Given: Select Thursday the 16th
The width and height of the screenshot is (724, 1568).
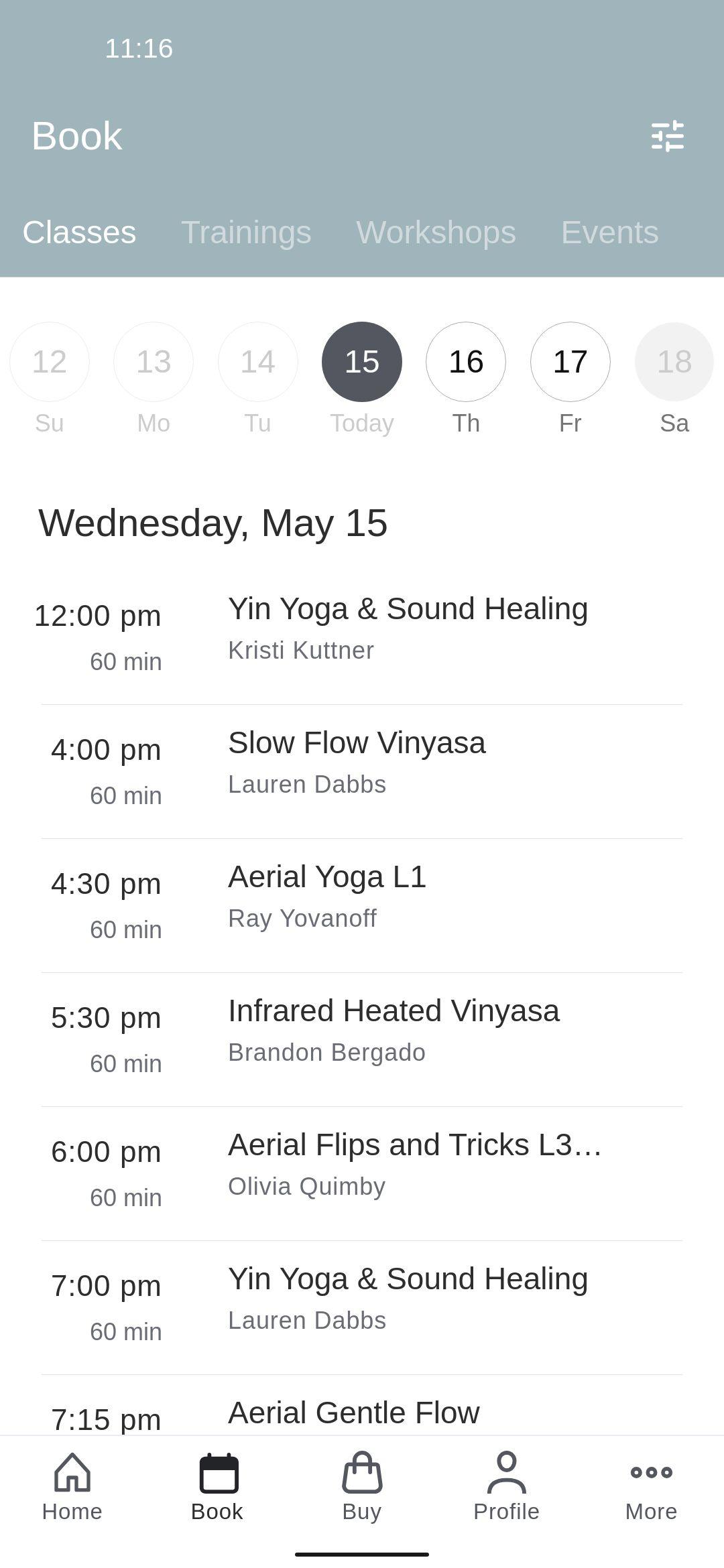Looking at the screenshot, I should pos(466,362).
